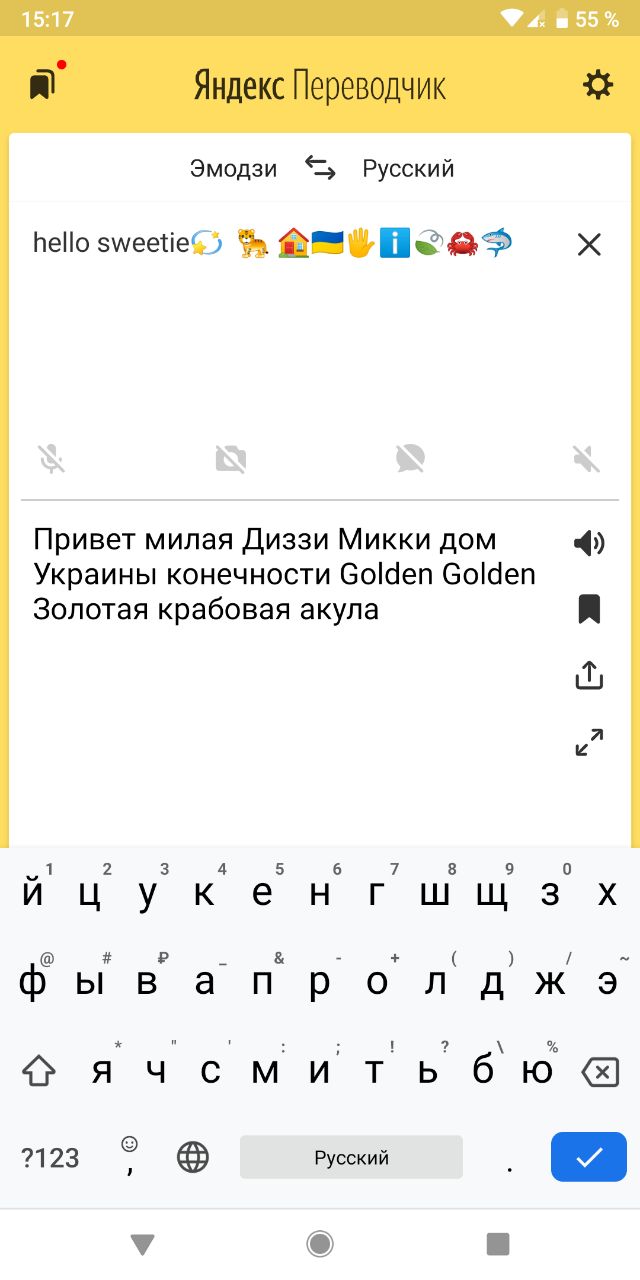Confirm with the blue checkmark key
The height and width of the screenshot is (1280, 640).
click(x=588, y=1157)
